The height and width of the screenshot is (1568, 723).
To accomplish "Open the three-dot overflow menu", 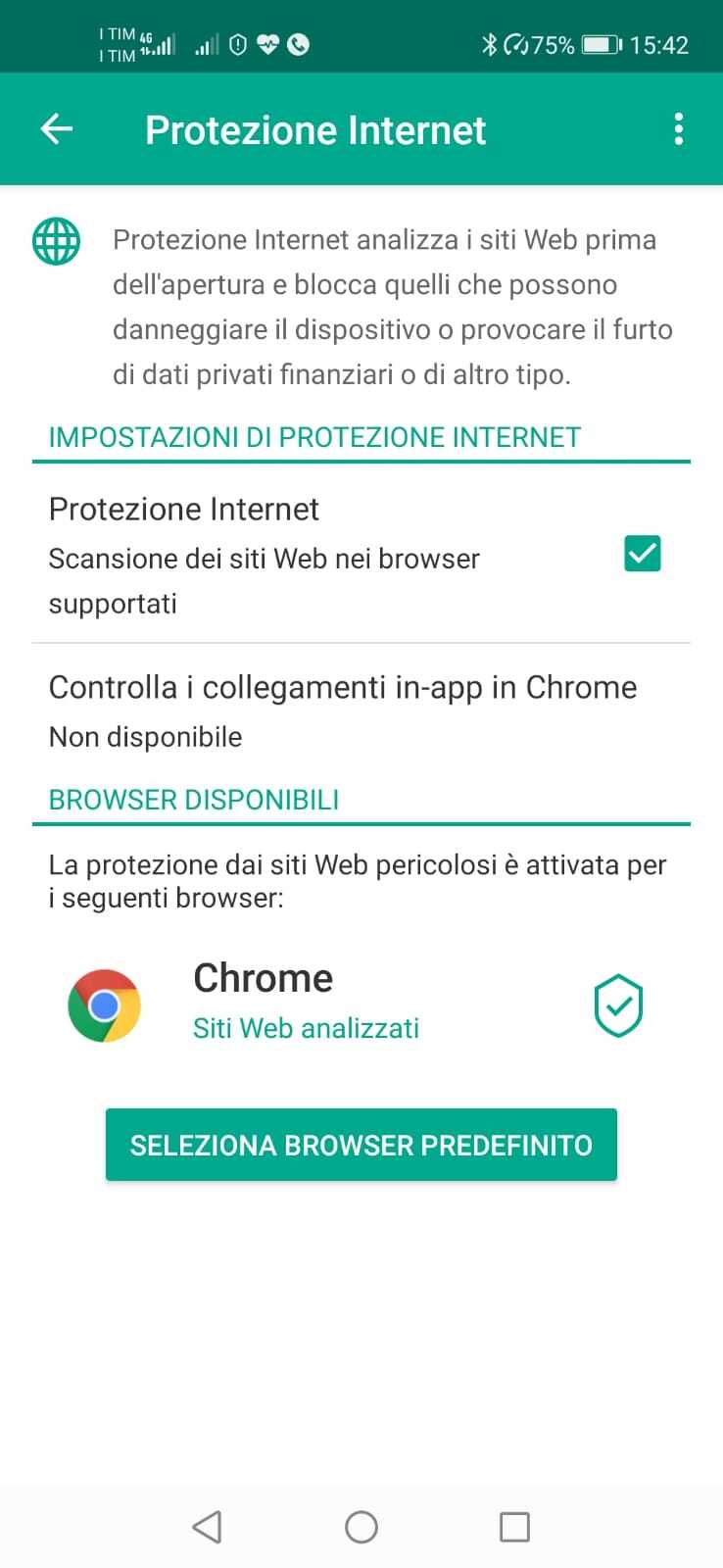I will coord(678,129).
